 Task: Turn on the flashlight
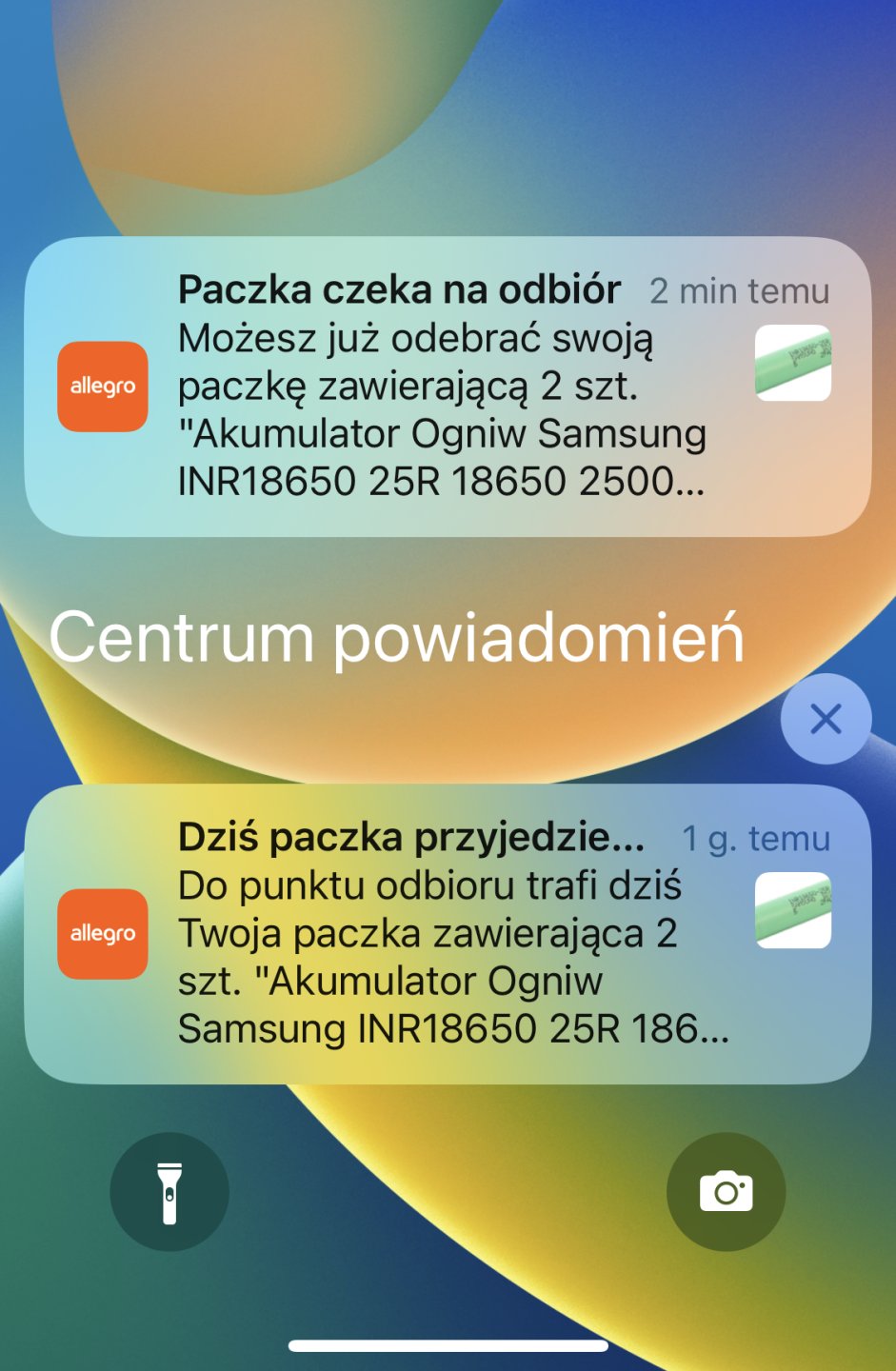pos(169,1191)
